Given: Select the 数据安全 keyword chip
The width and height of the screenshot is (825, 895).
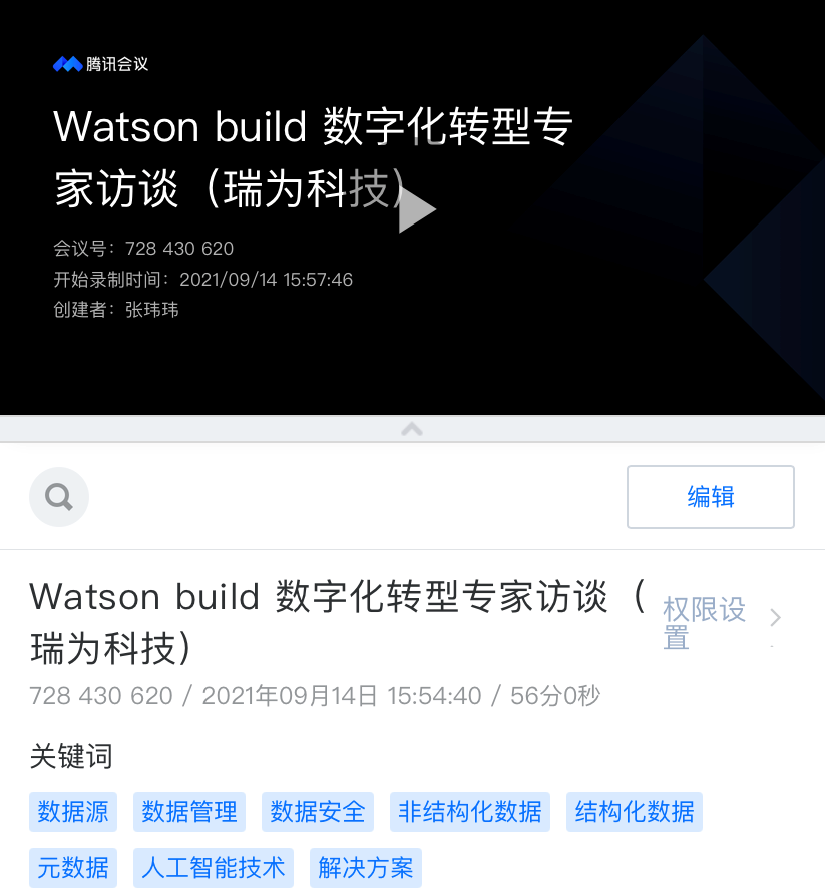Looking at the screenshot, I should coord(318,811).
